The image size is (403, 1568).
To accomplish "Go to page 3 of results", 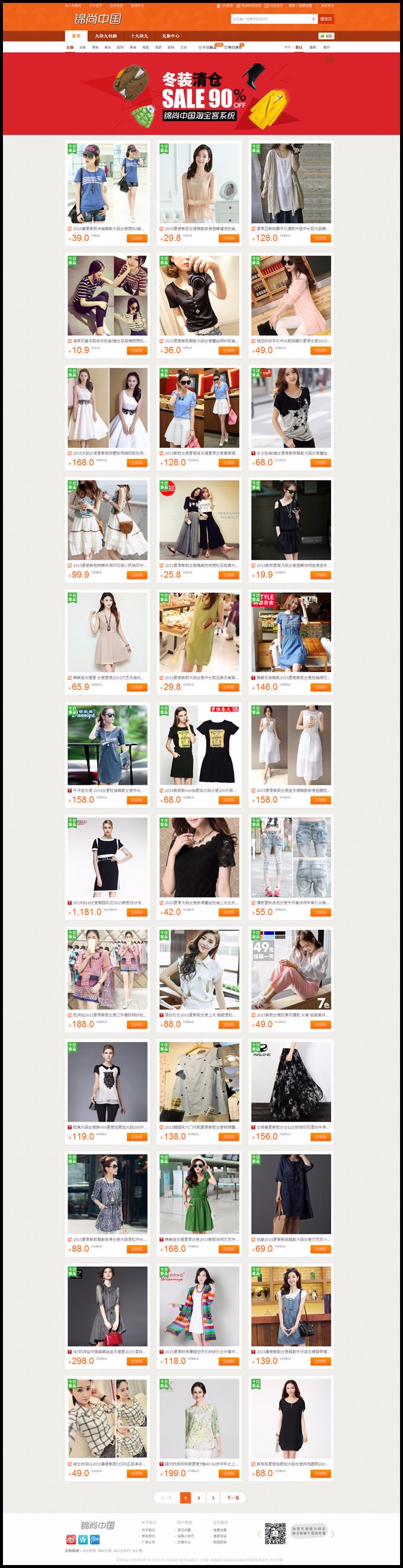I will pyautogui.click(x=212, y=1497).
